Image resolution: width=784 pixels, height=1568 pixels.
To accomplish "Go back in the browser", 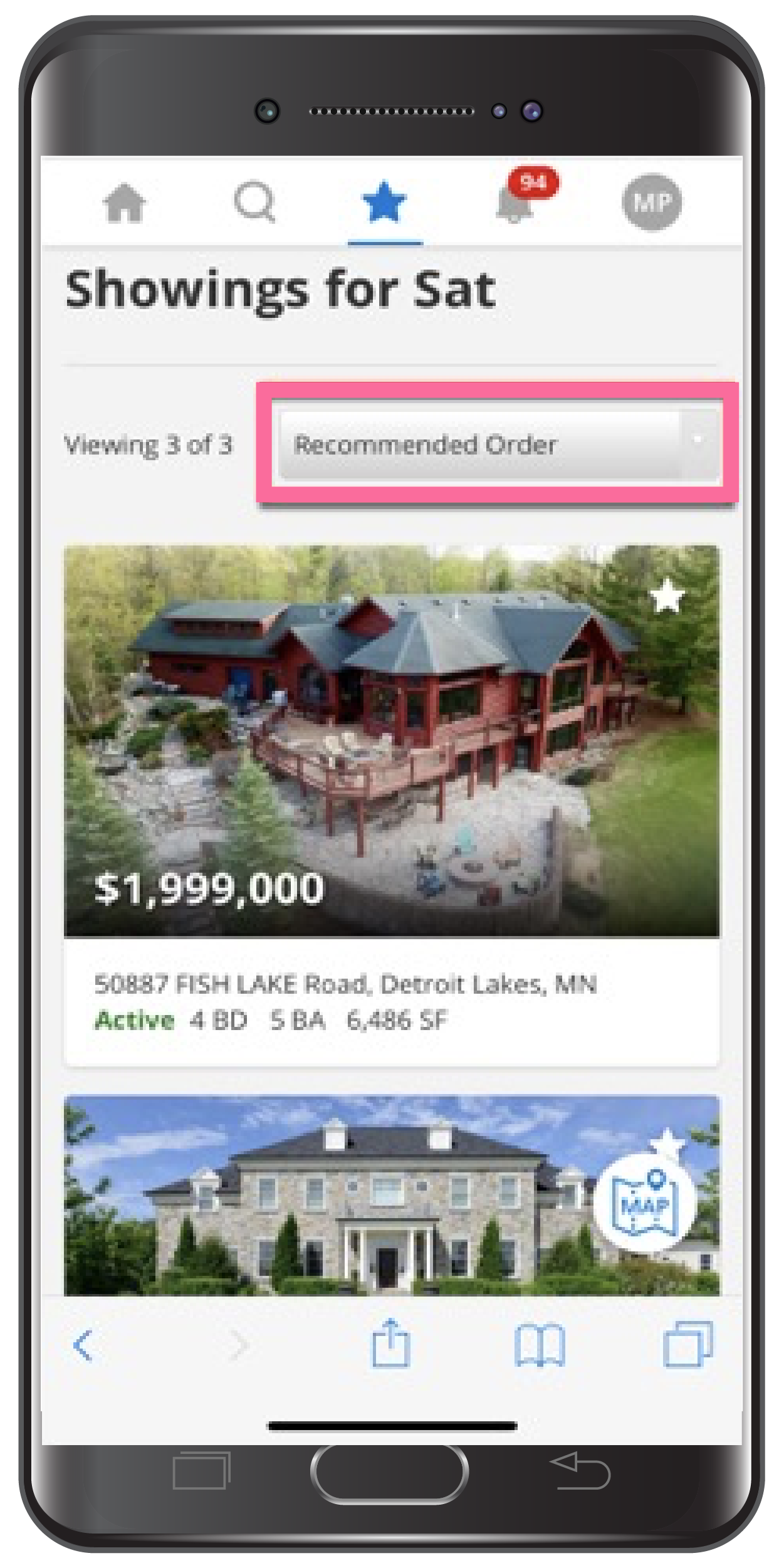I will pos(83,1345).
